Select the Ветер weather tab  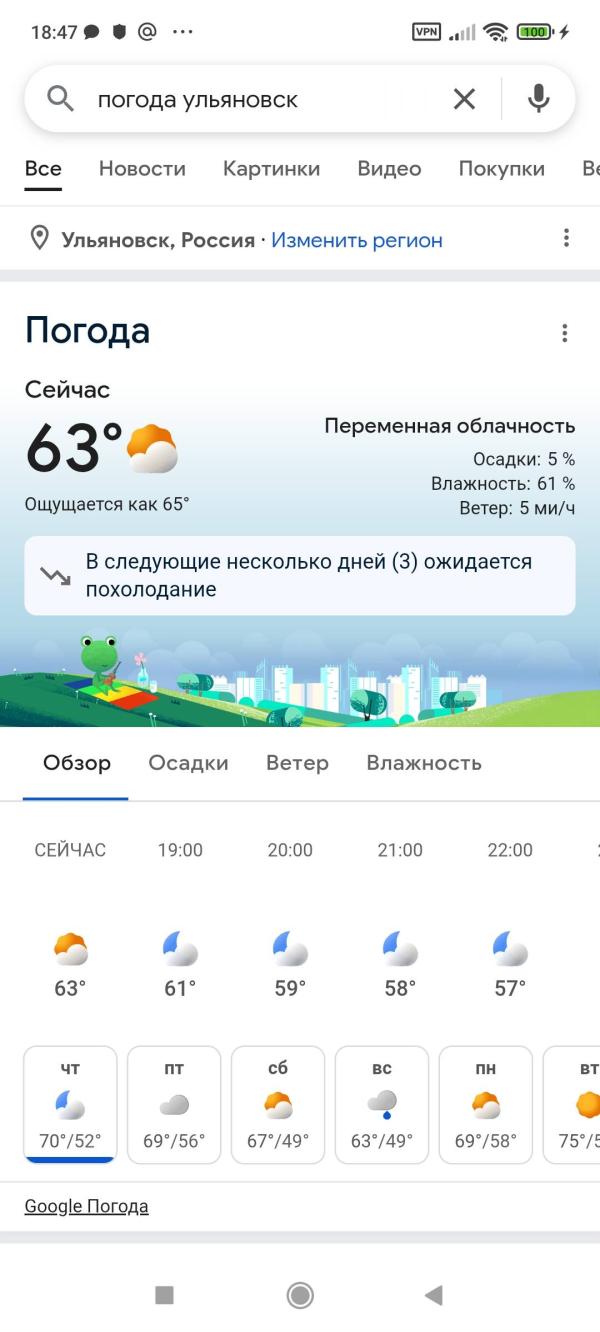[297, 763]
